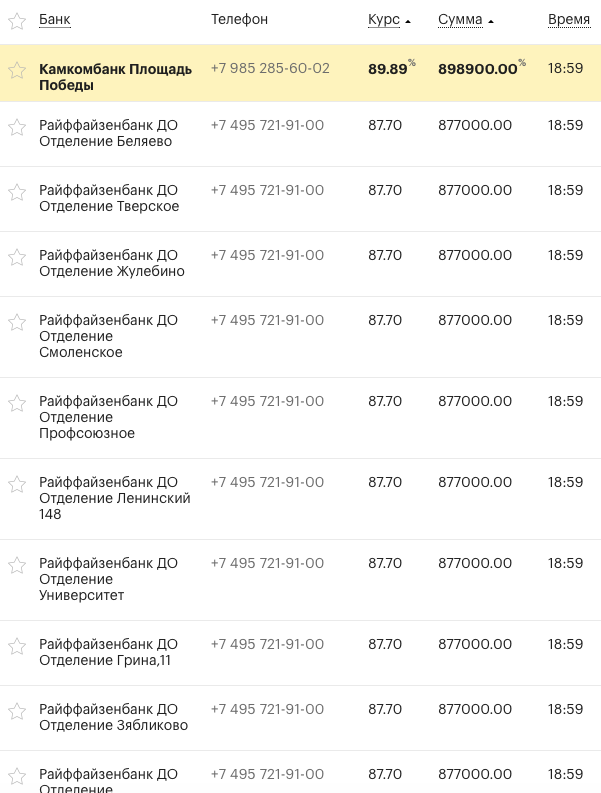Add Отделение Профсоюзное to favorites

point(17,403)
